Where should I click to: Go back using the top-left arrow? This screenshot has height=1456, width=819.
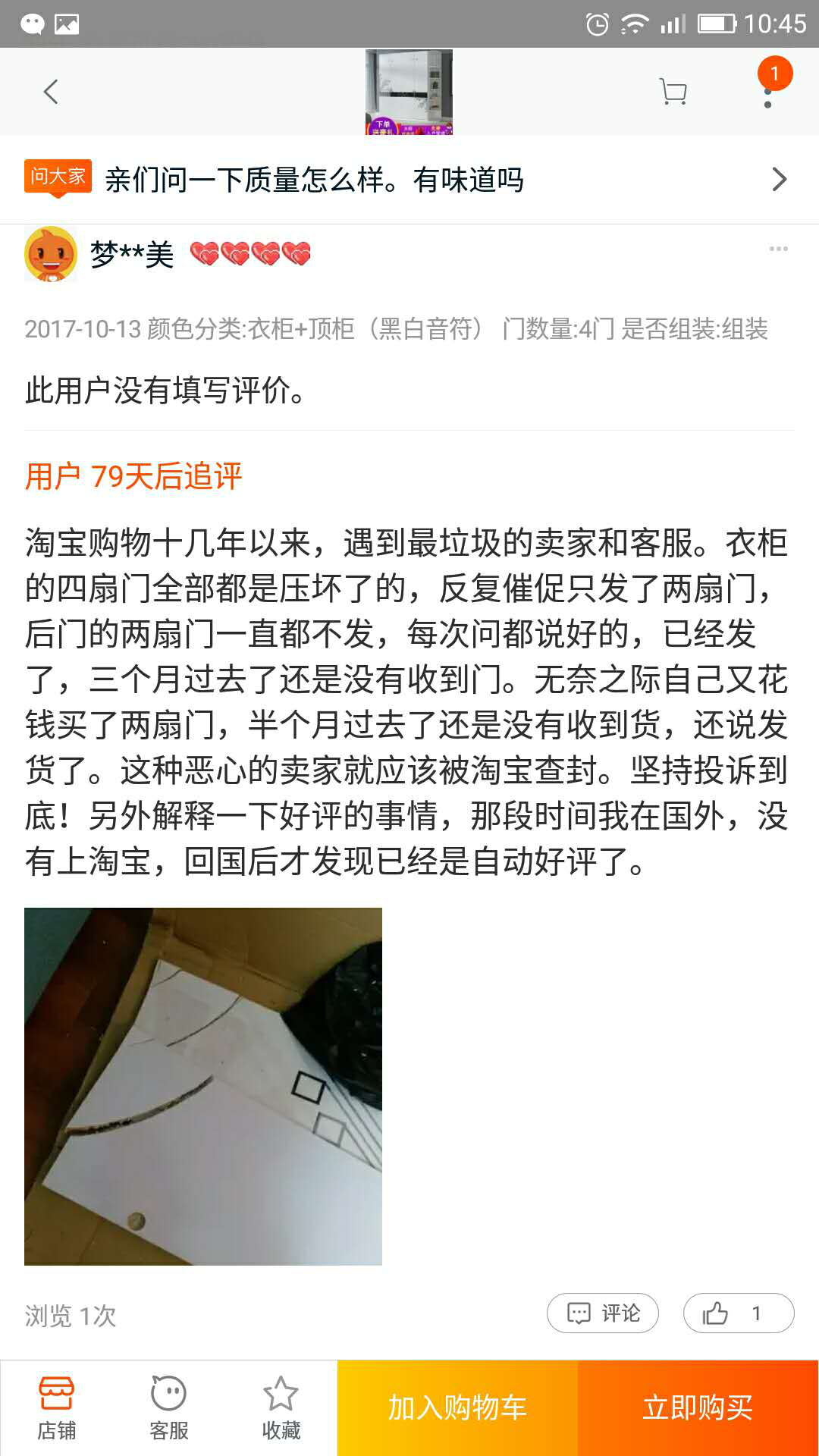tap(51, 92)
